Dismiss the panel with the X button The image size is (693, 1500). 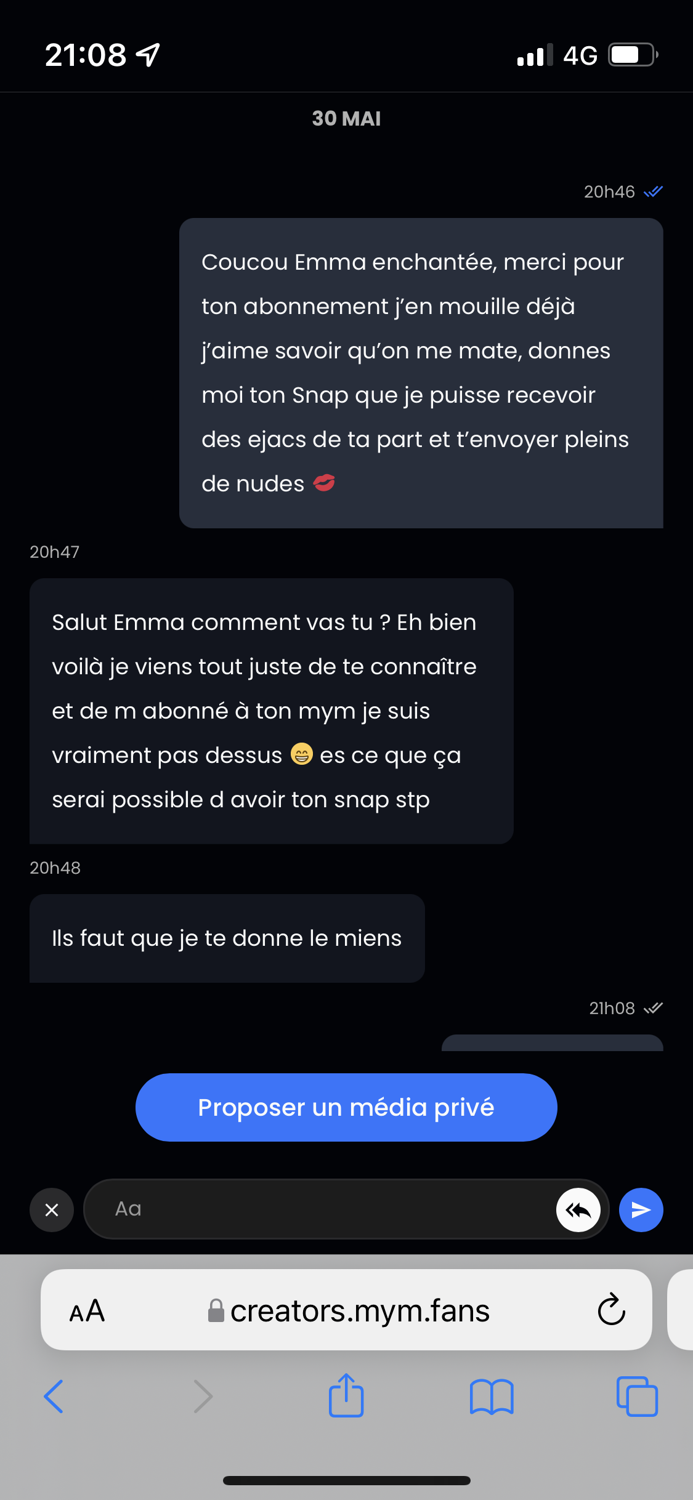(x=52, y=1210)
